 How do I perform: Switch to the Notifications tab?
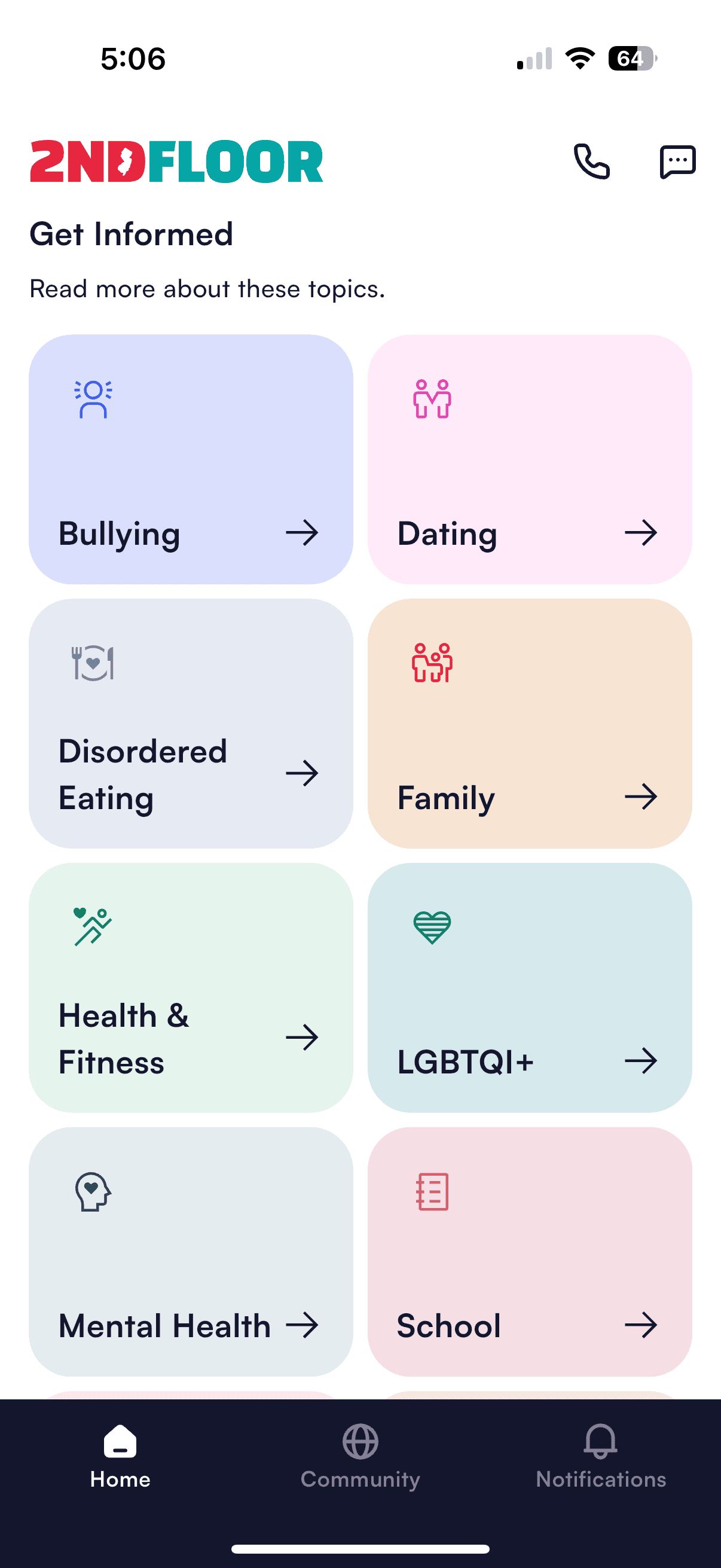[600, 1456]
